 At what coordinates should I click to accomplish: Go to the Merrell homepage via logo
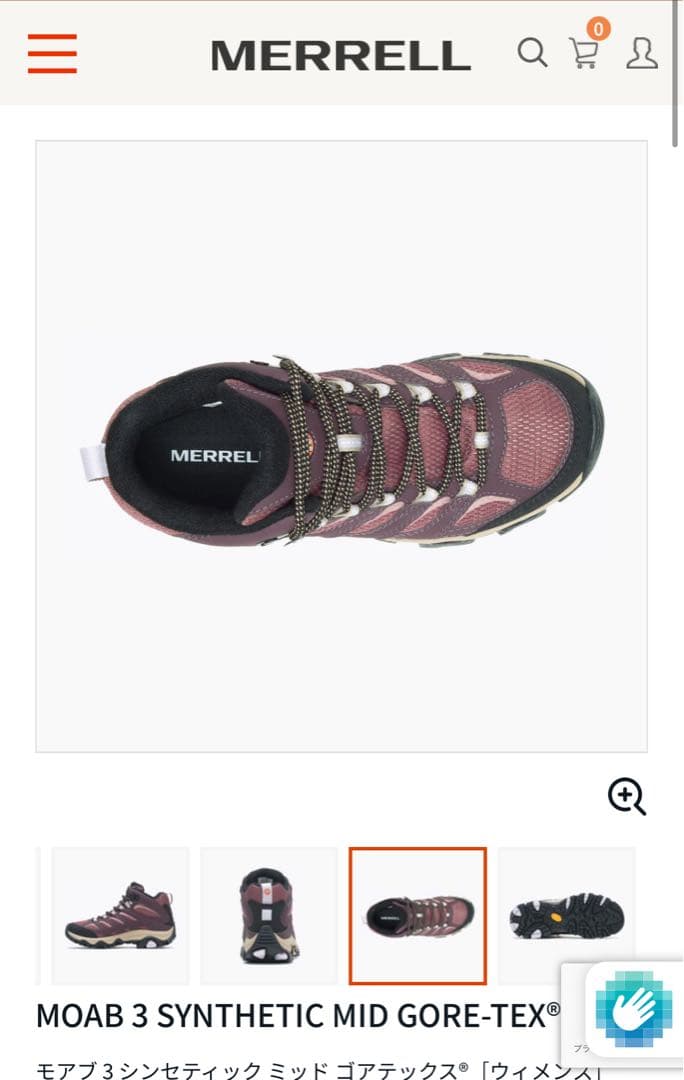(x=340, y=55)
